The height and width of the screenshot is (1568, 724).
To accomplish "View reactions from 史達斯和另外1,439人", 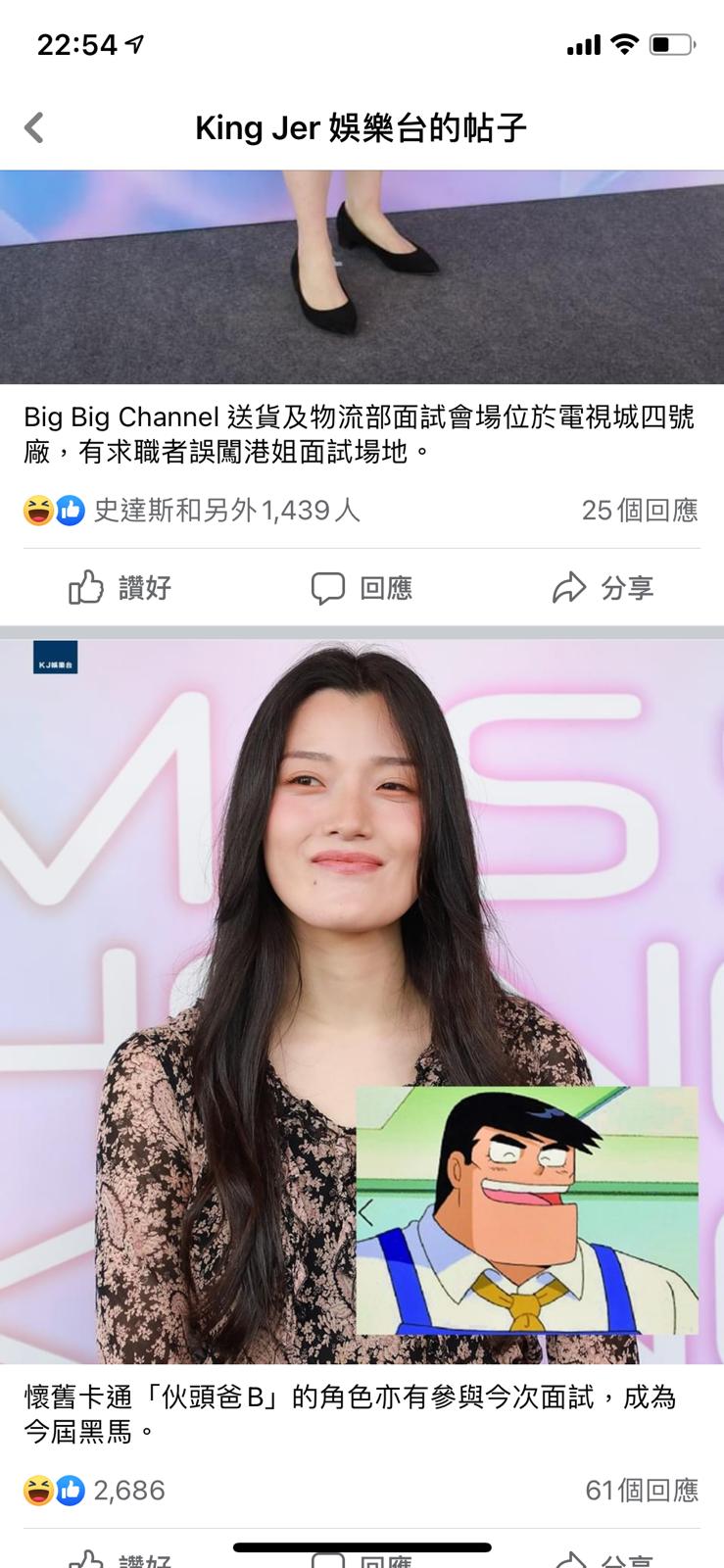I will click(x=192, y=511).
